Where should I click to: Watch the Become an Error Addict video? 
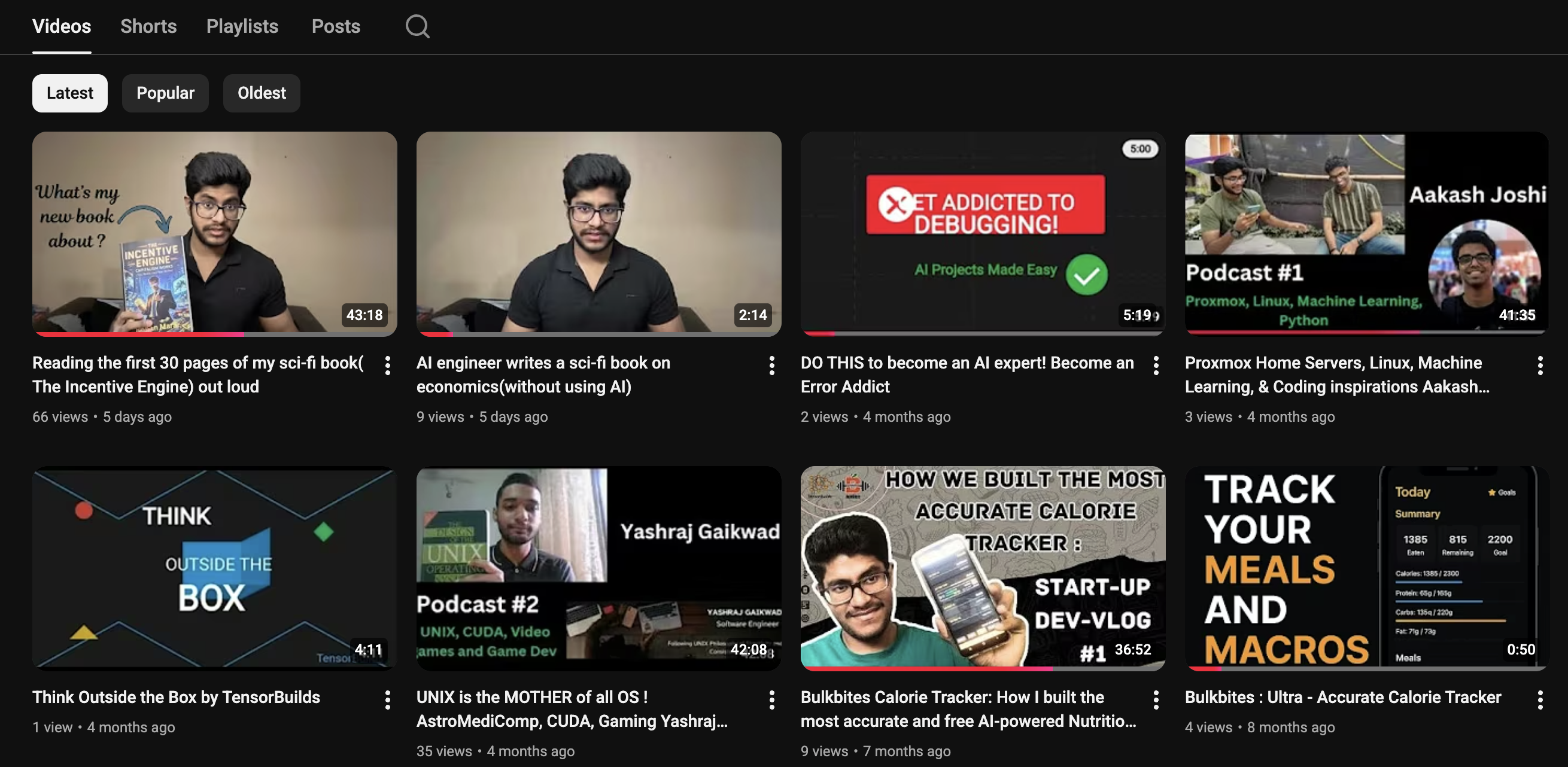(x=983, y=233)
